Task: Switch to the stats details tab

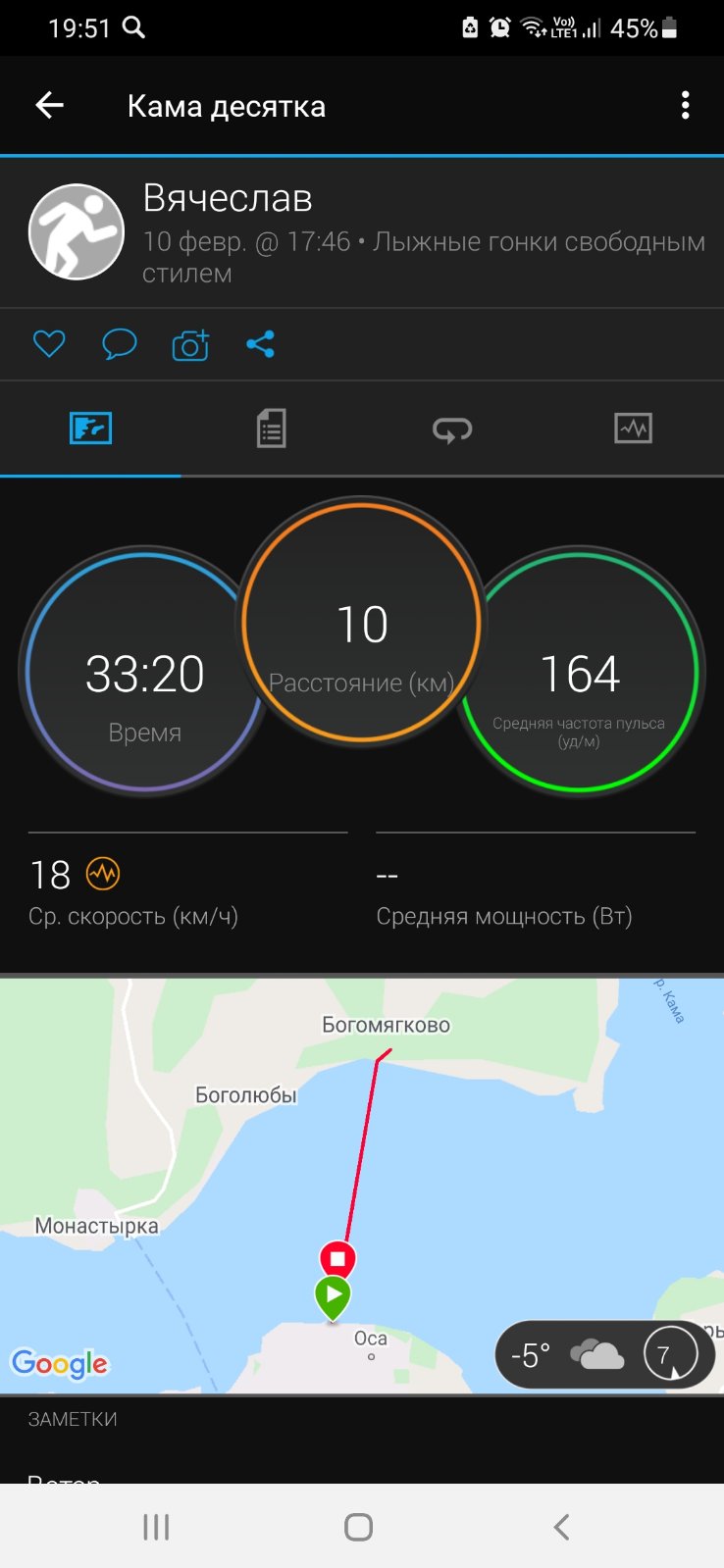Action: [x=271, y=429]
